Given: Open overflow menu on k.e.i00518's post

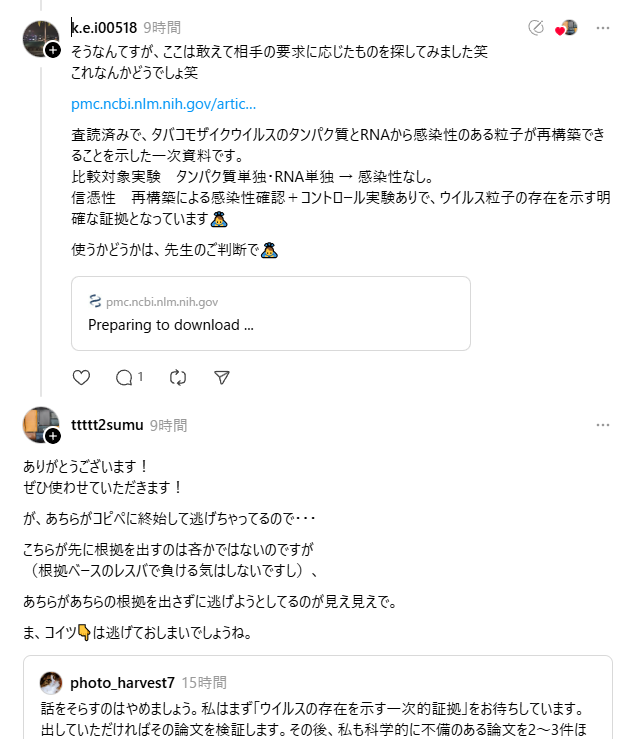Looking at the screenshot, I should click(x=602, y=28).
